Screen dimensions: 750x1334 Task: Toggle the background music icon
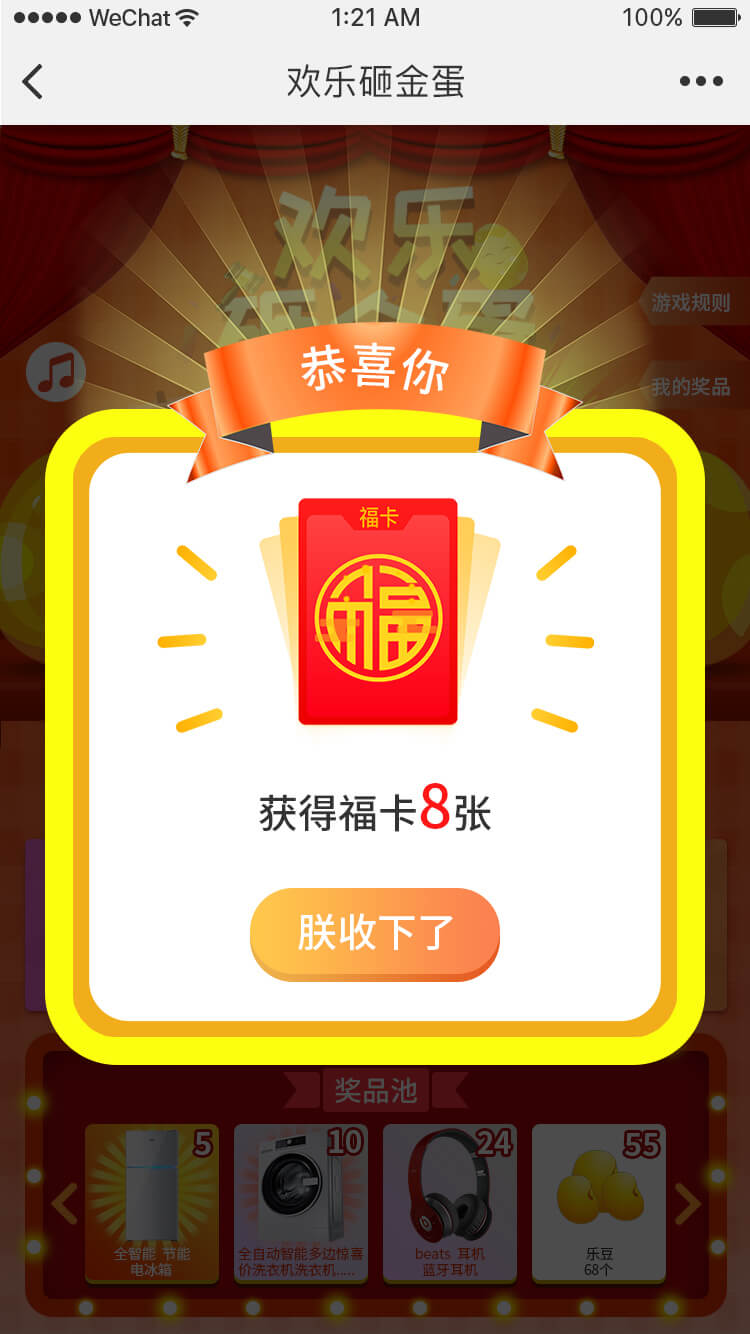[56, 372]
